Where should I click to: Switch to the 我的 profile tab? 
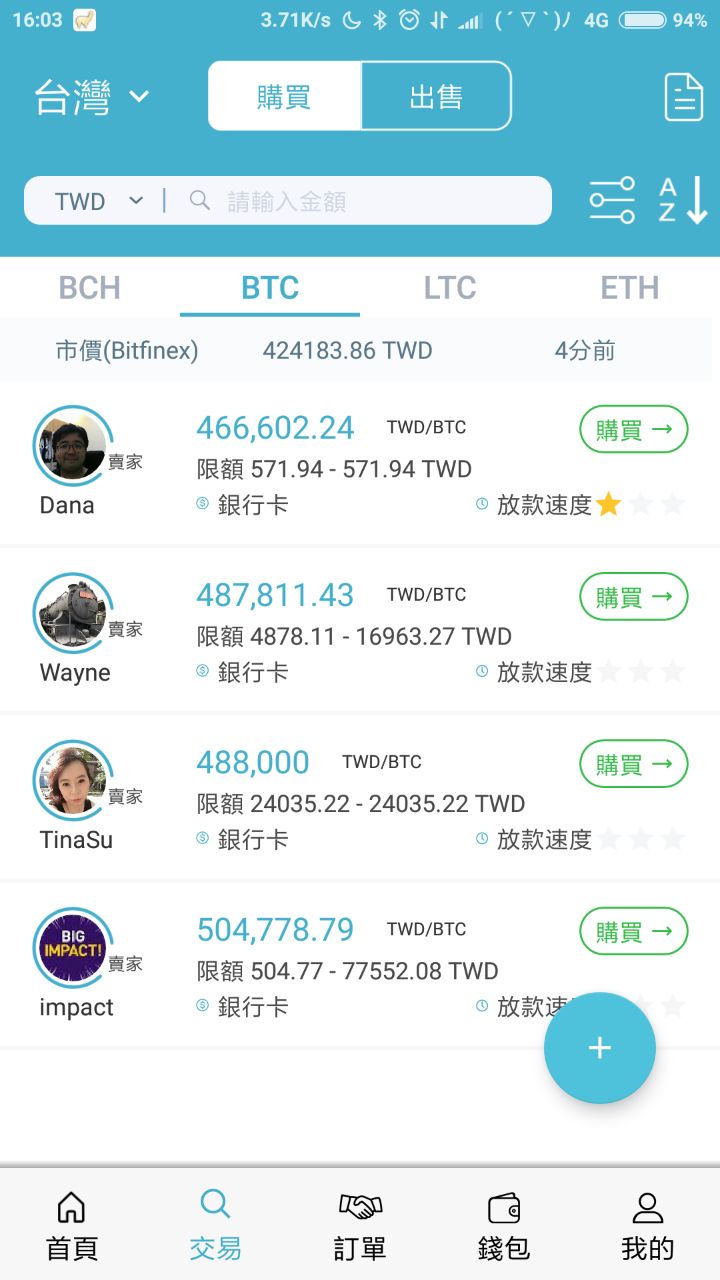coord(647,1226)
